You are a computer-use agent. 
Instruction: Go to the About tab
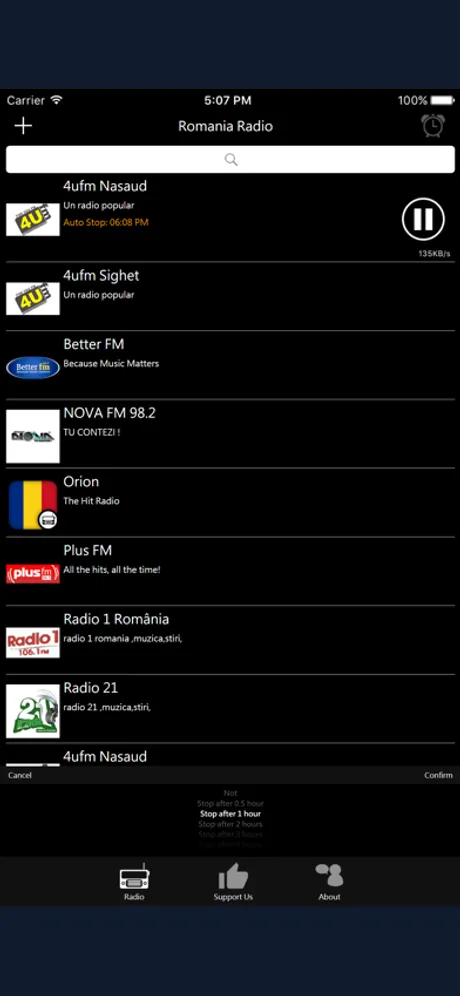click(329, 882)
